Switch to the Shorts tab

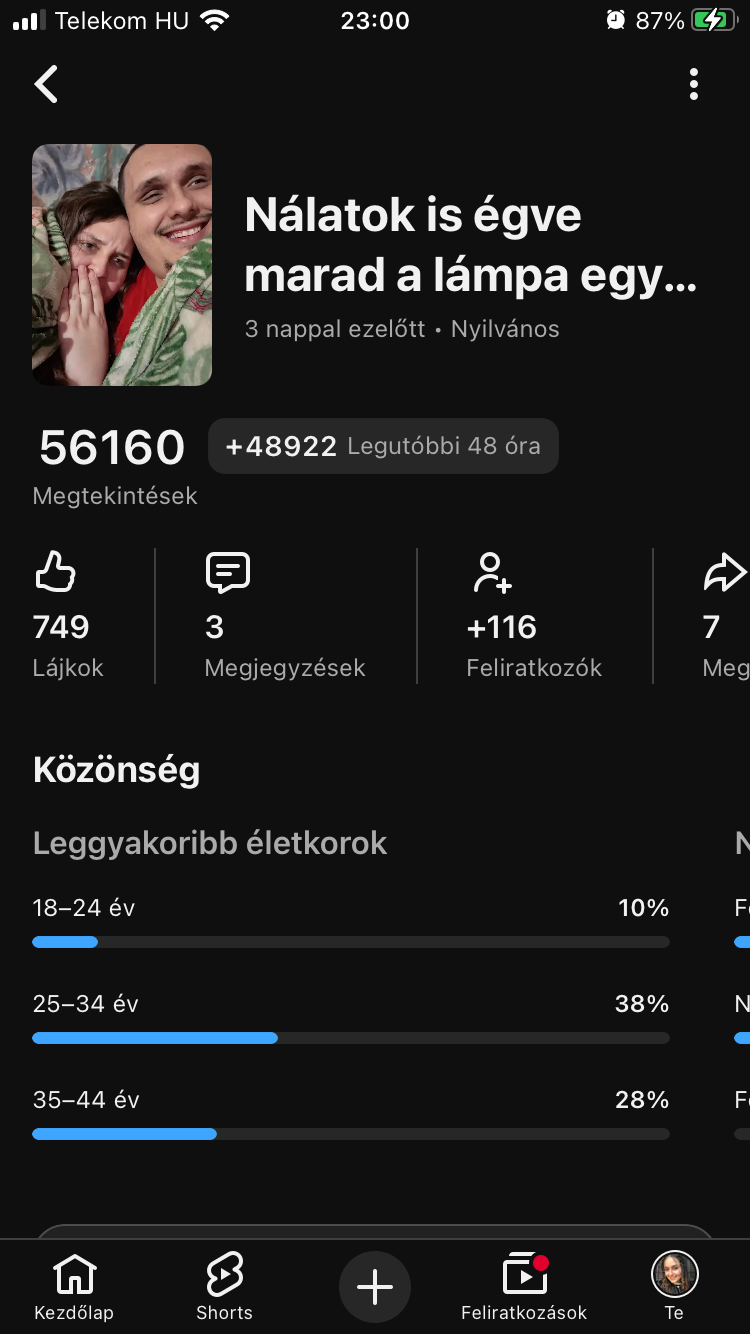224,1287
